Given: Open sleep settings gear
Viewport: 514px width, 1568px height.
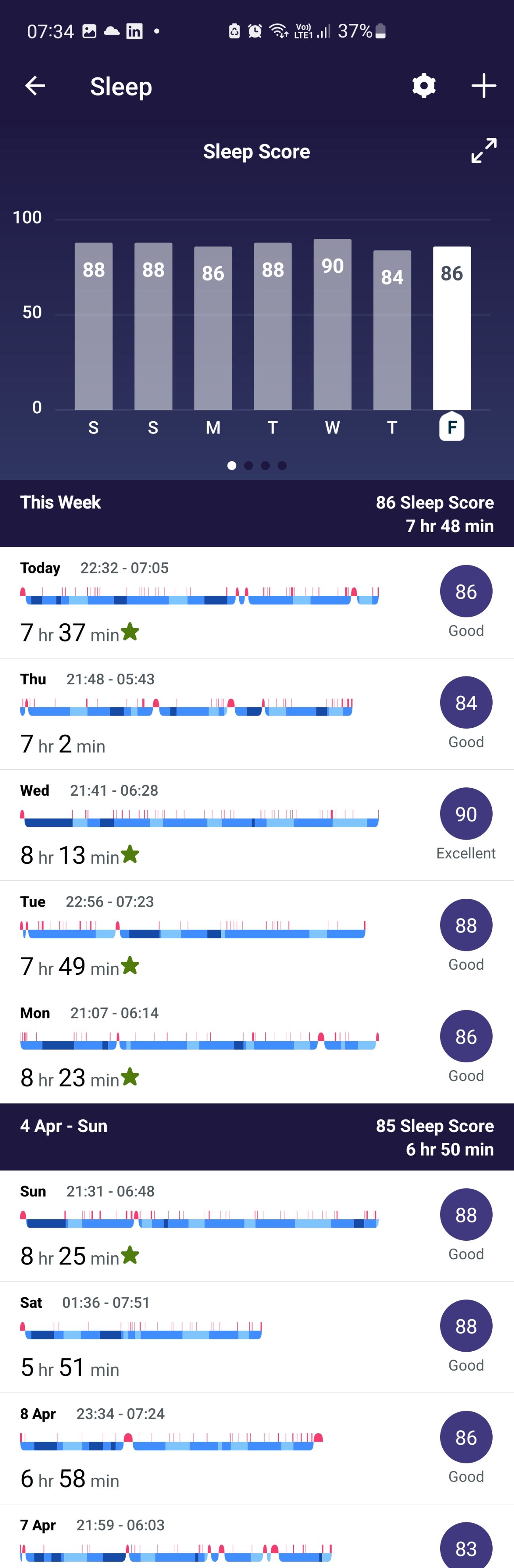Looking at the screenshot, I should click(x=423, y=86).
